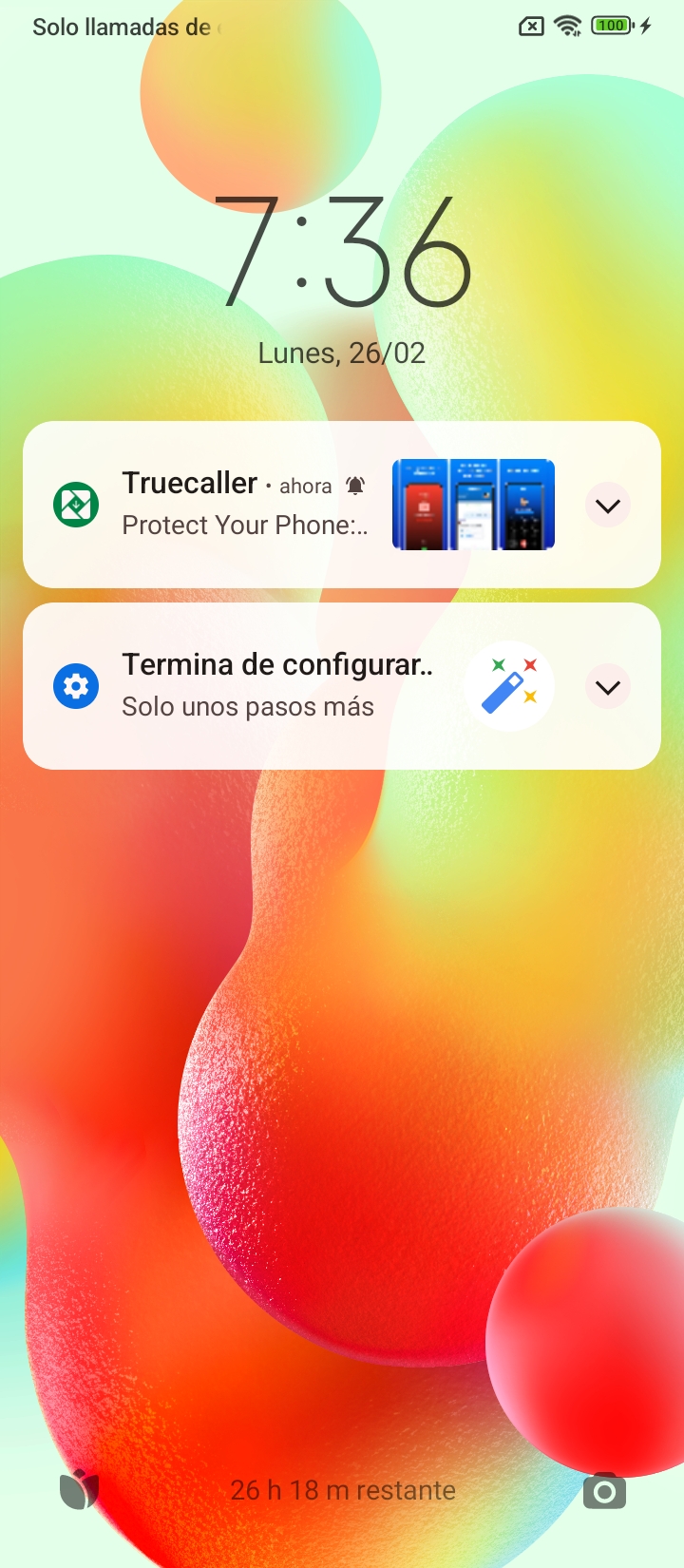
Task: Open the Truecaller notification
Action: click(x=245, y=505)
